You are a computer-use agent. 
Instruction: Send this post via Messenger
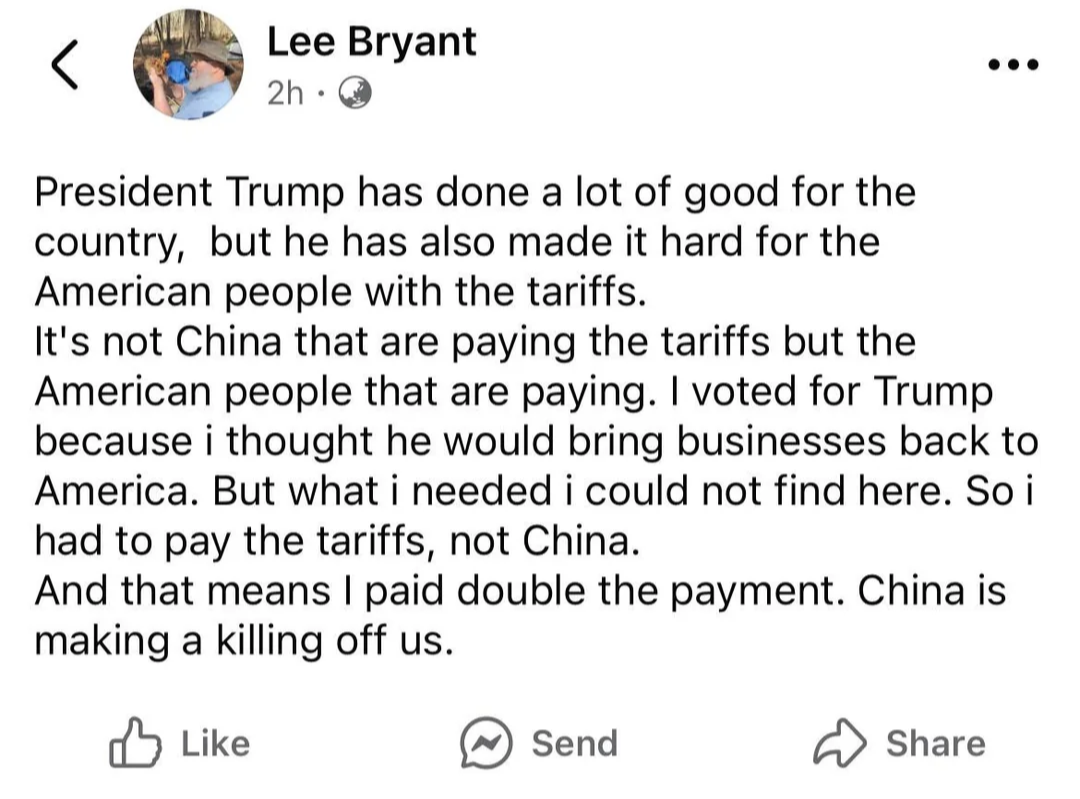coord(539,743)
